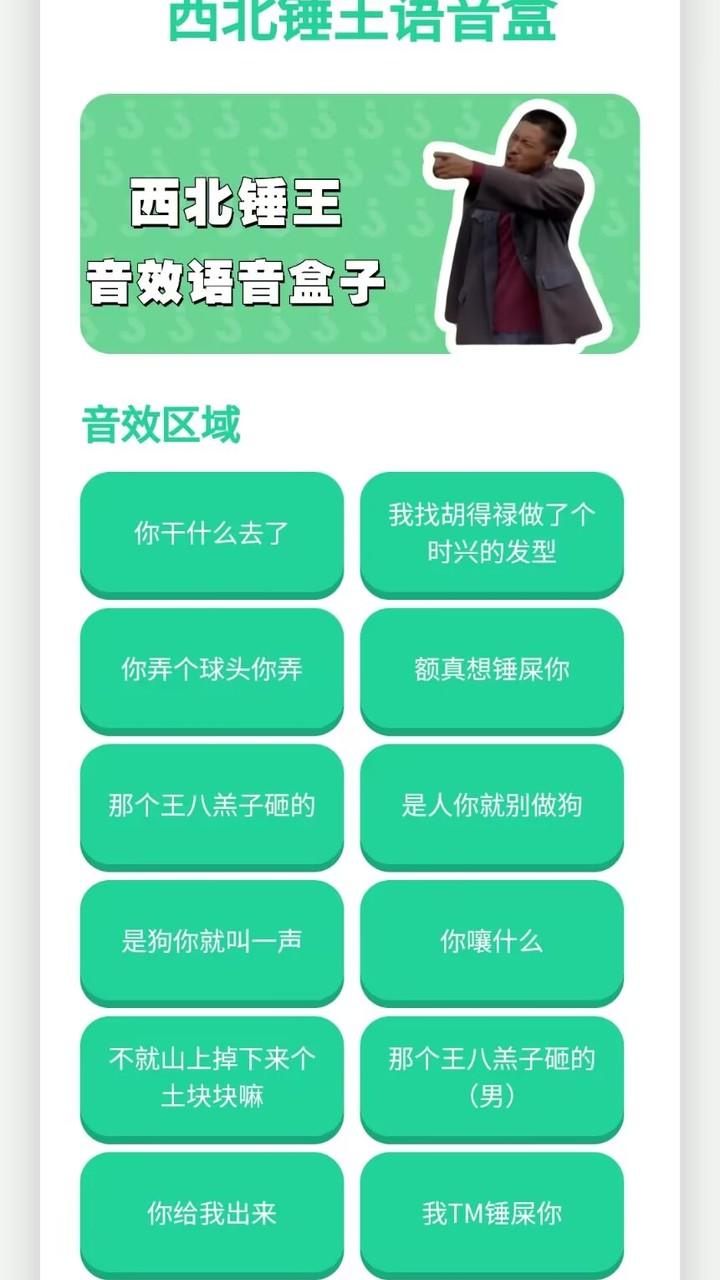
Task: Tap the 额真想锤屎你 sound button
Action: (491, 669)
